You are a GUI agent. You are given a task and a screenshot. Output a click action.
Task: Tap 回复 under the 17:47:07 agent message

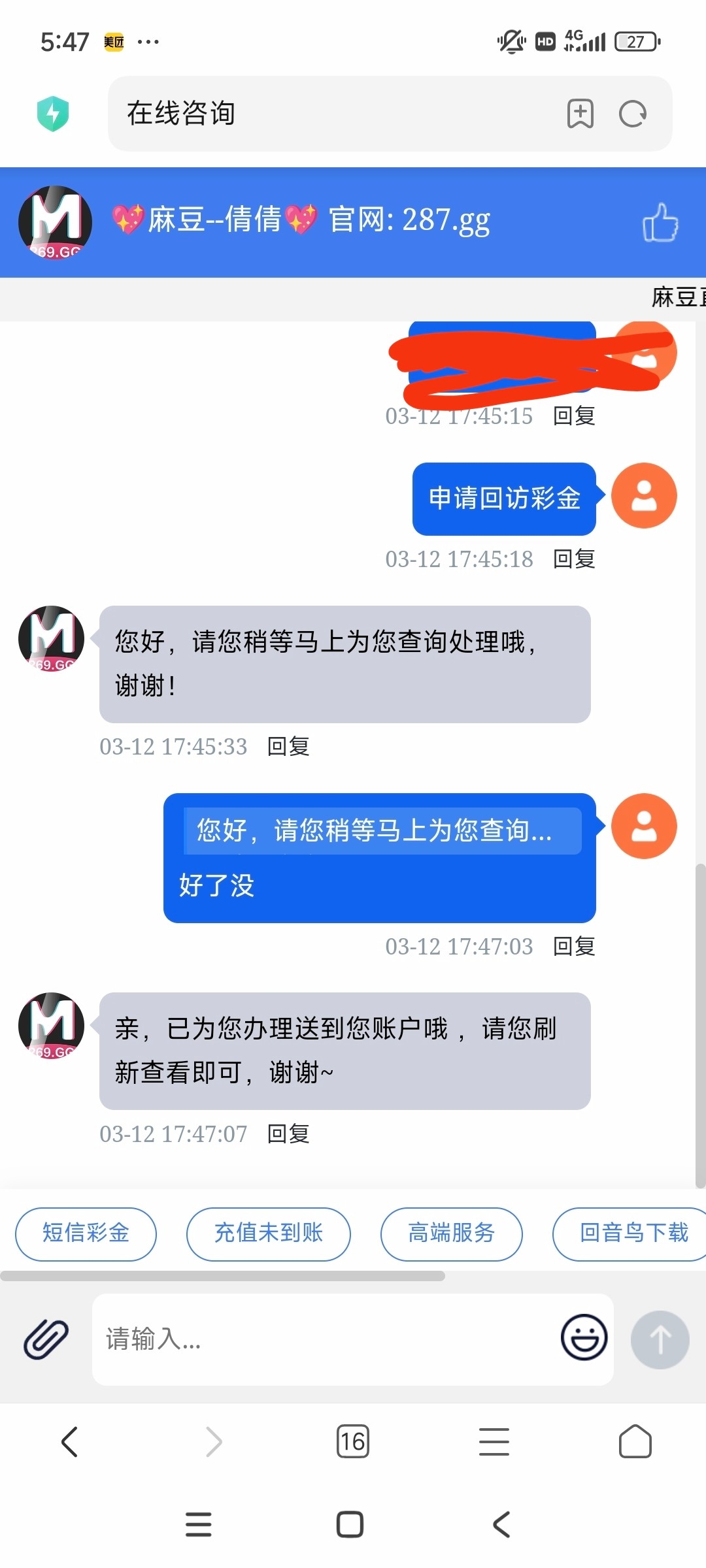288,1134
